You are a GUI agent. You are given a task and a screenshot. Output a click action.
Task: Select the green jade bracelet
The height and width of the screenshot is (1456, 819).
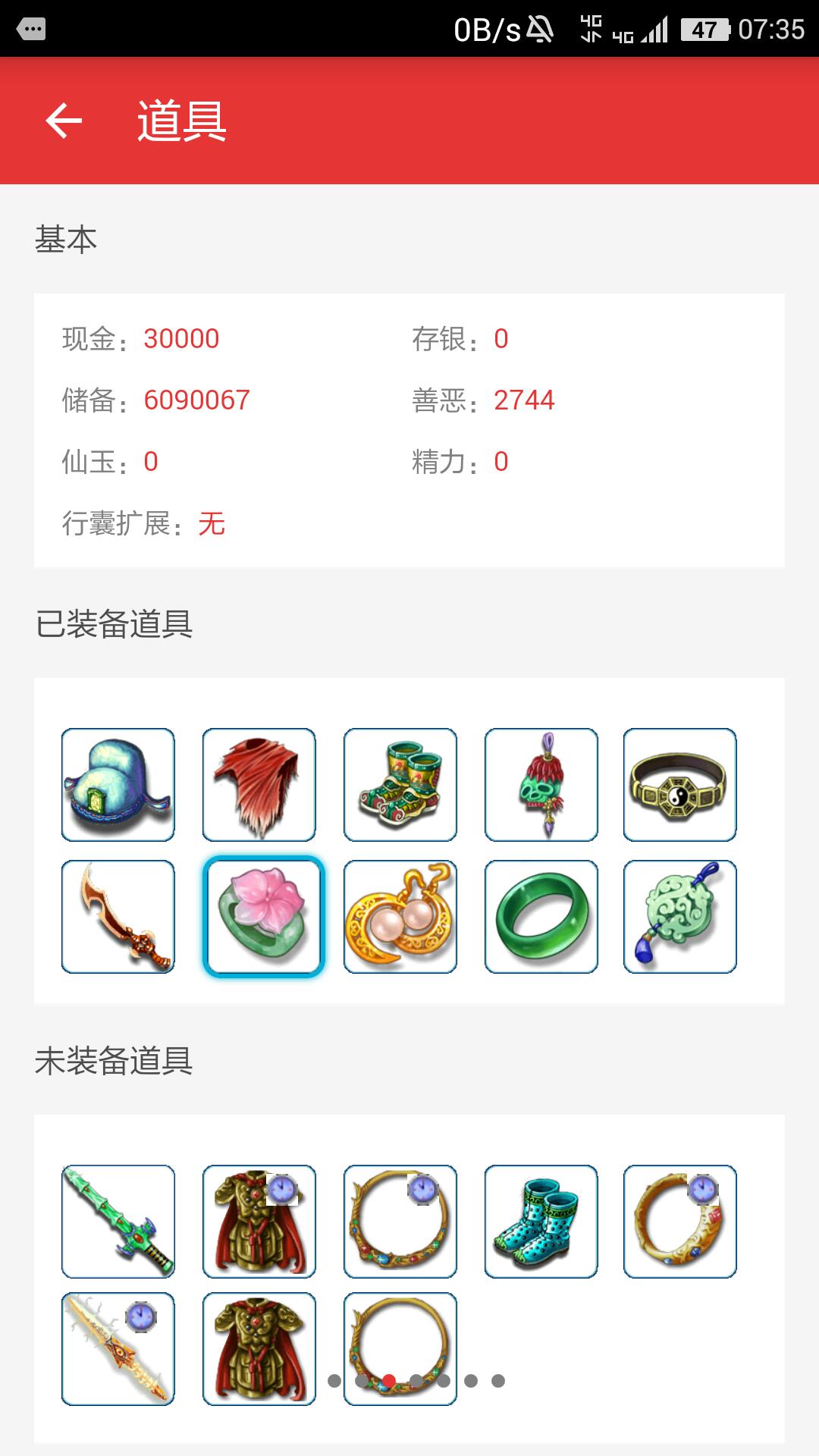click(x=541, y=917)
